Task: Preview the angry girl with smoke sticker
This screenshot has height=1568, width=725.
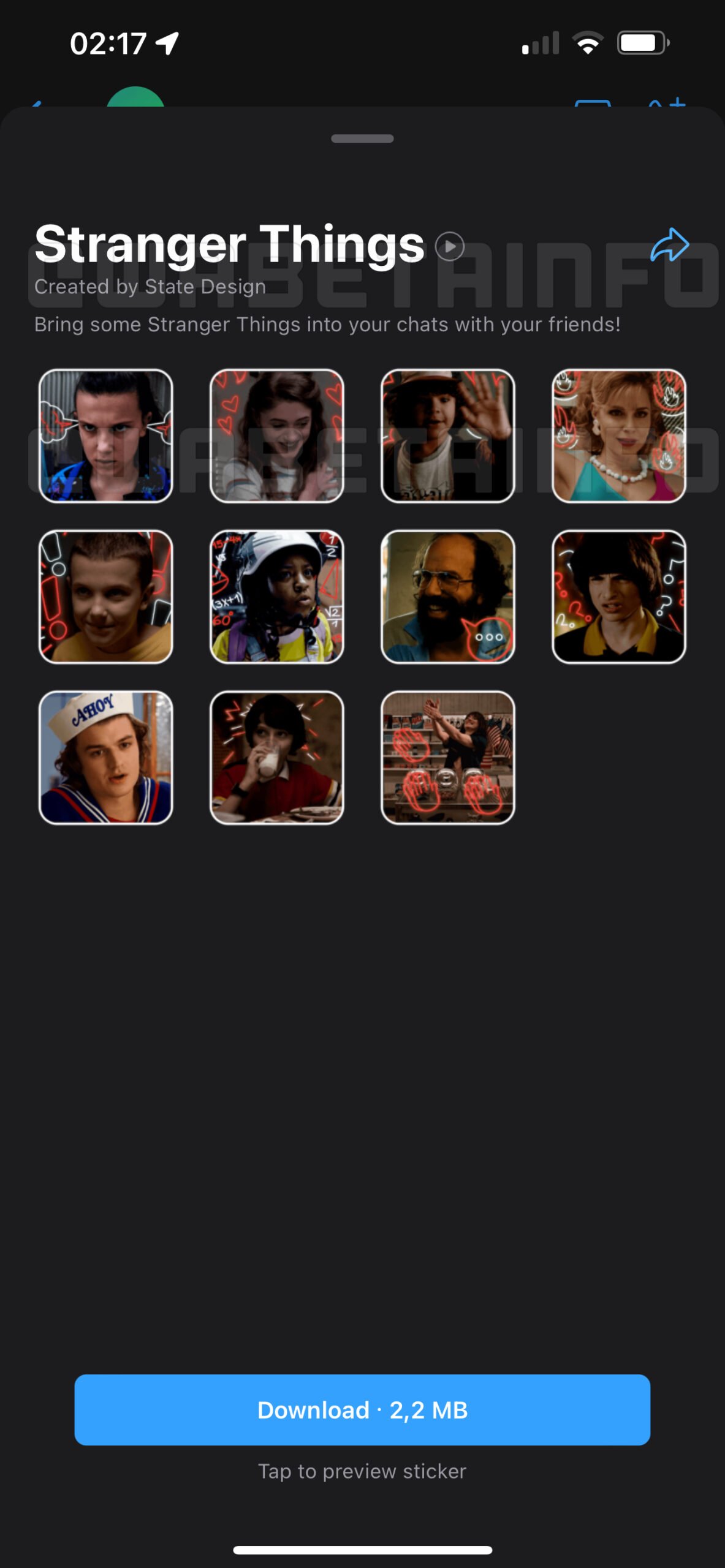Action: coord(105,435)
